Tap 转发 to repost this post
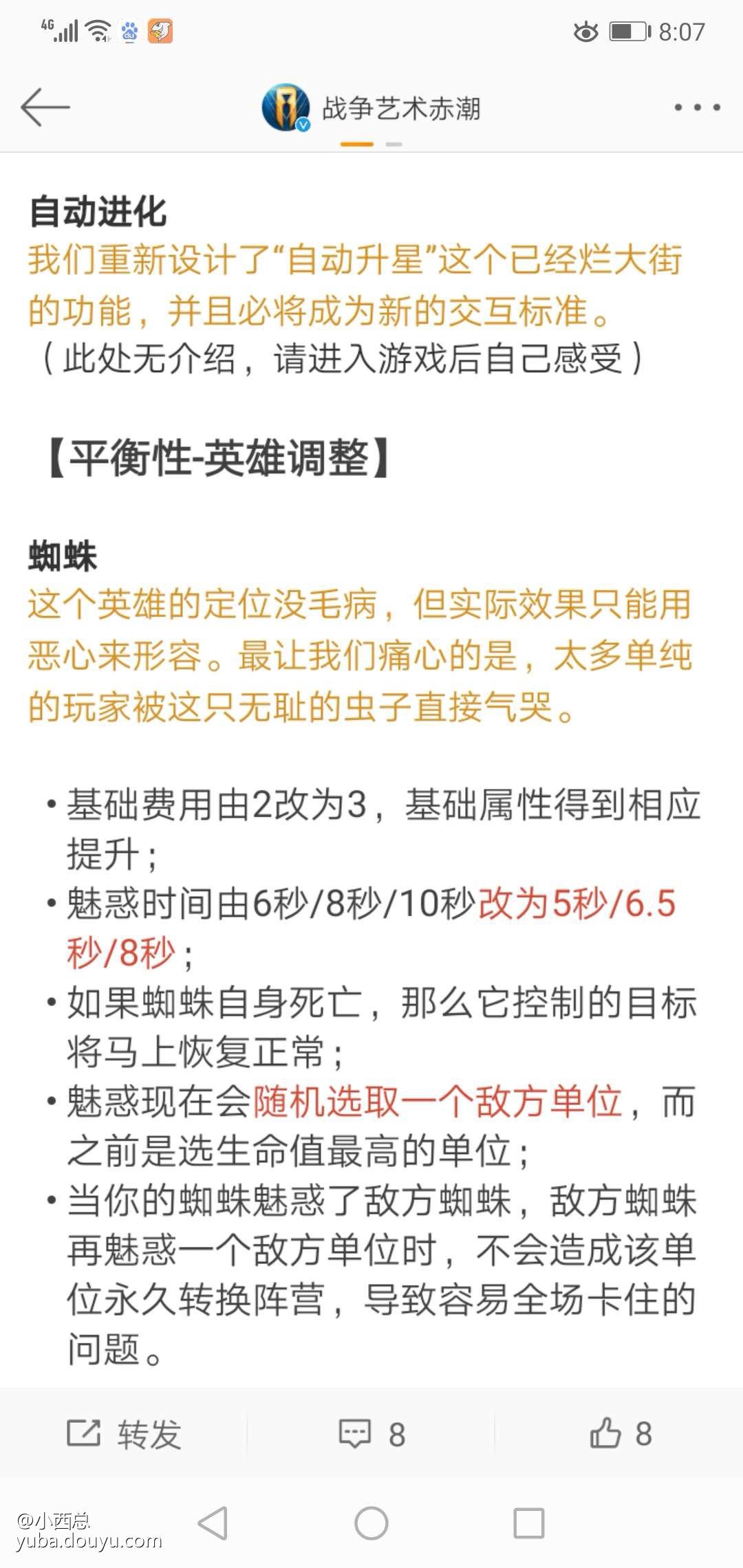This screenshot has height=1568, width=743. point(125,1434)
